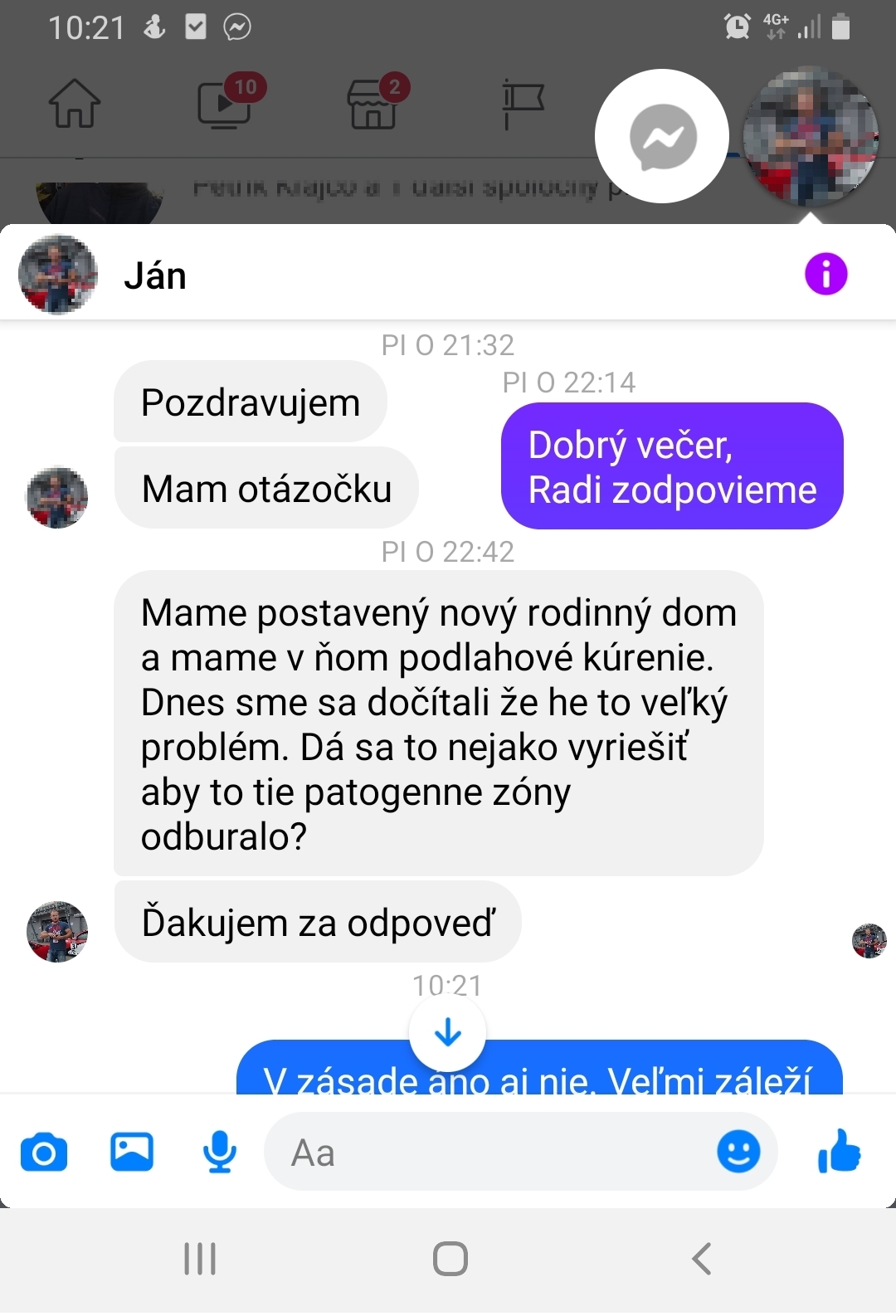Open the camera to take a photo
Viewport: 896px width, 1316px height.
(44, 1153)
